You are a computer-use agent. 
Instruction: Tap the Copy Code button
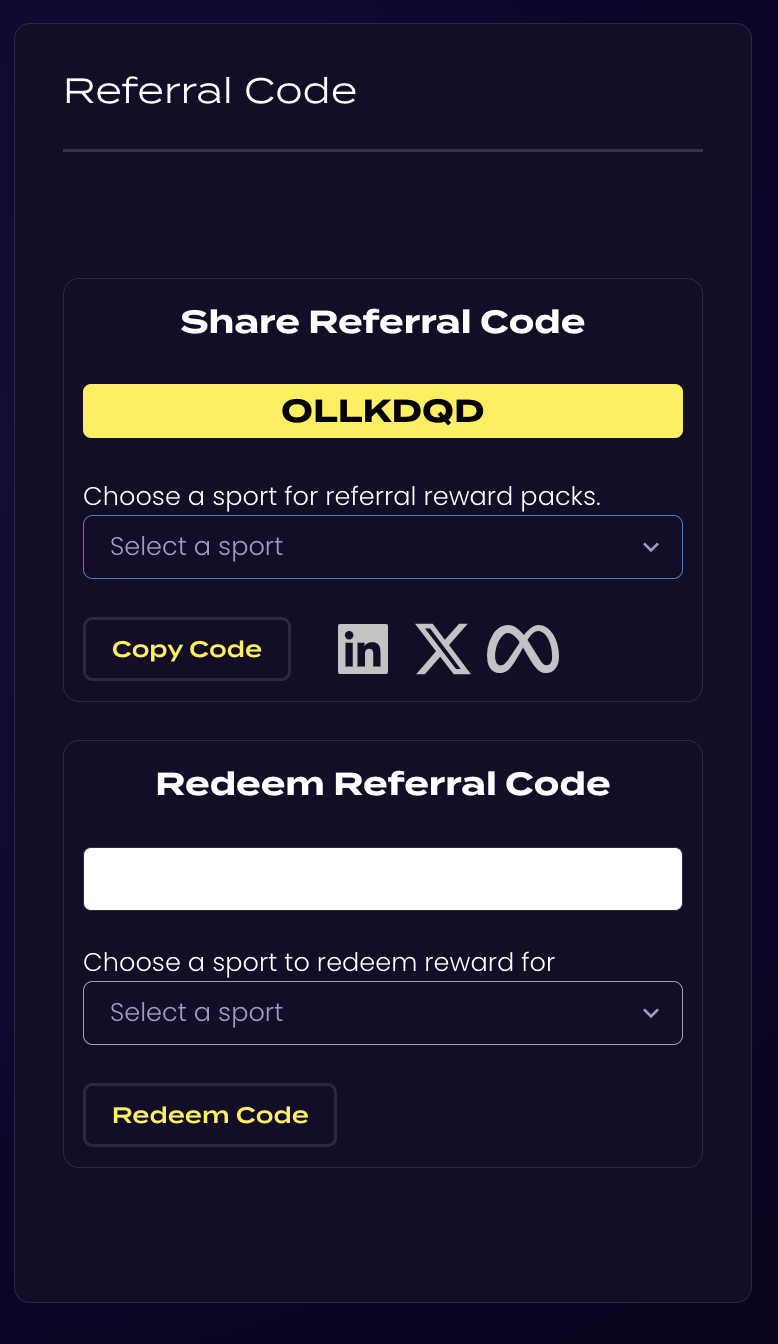pyautogui.click(x=187, y=649)
